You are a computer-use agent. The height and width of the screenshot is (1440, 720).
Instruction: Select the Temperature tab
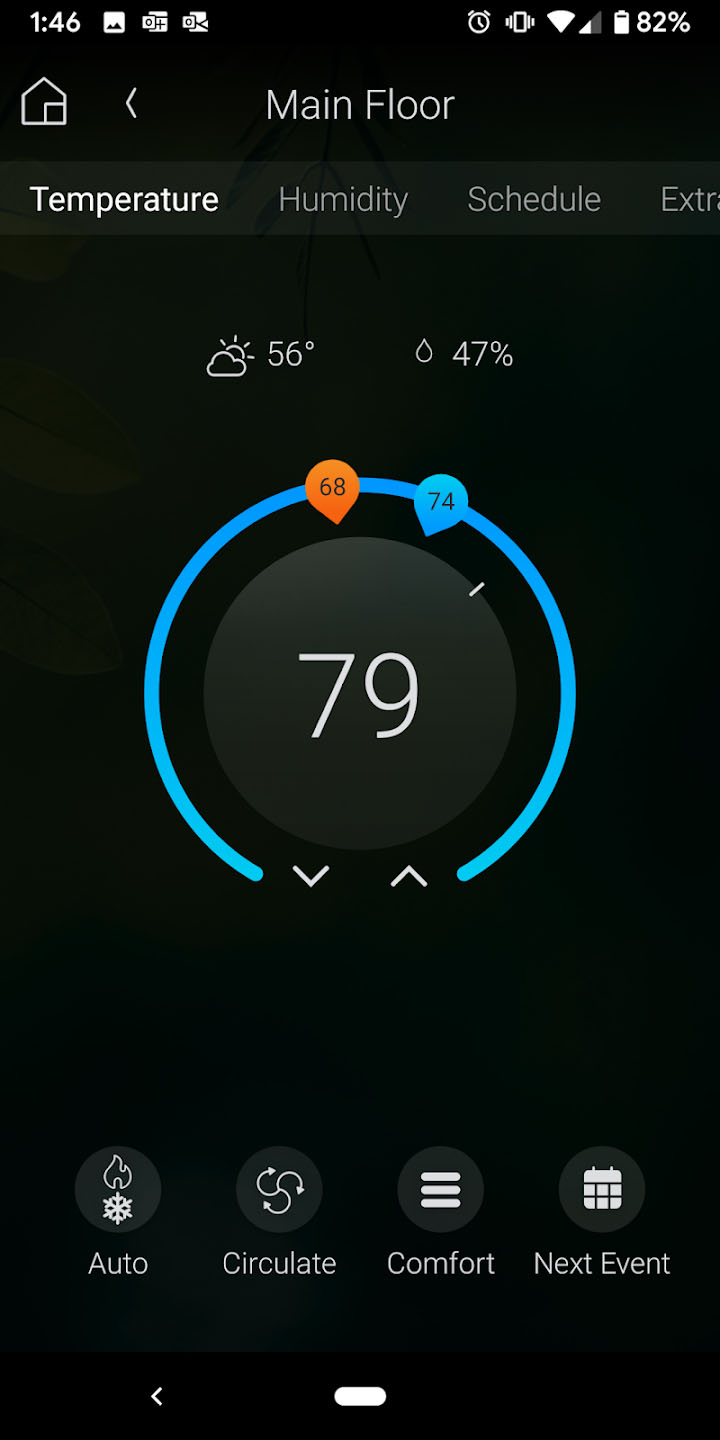pos(124,199)
